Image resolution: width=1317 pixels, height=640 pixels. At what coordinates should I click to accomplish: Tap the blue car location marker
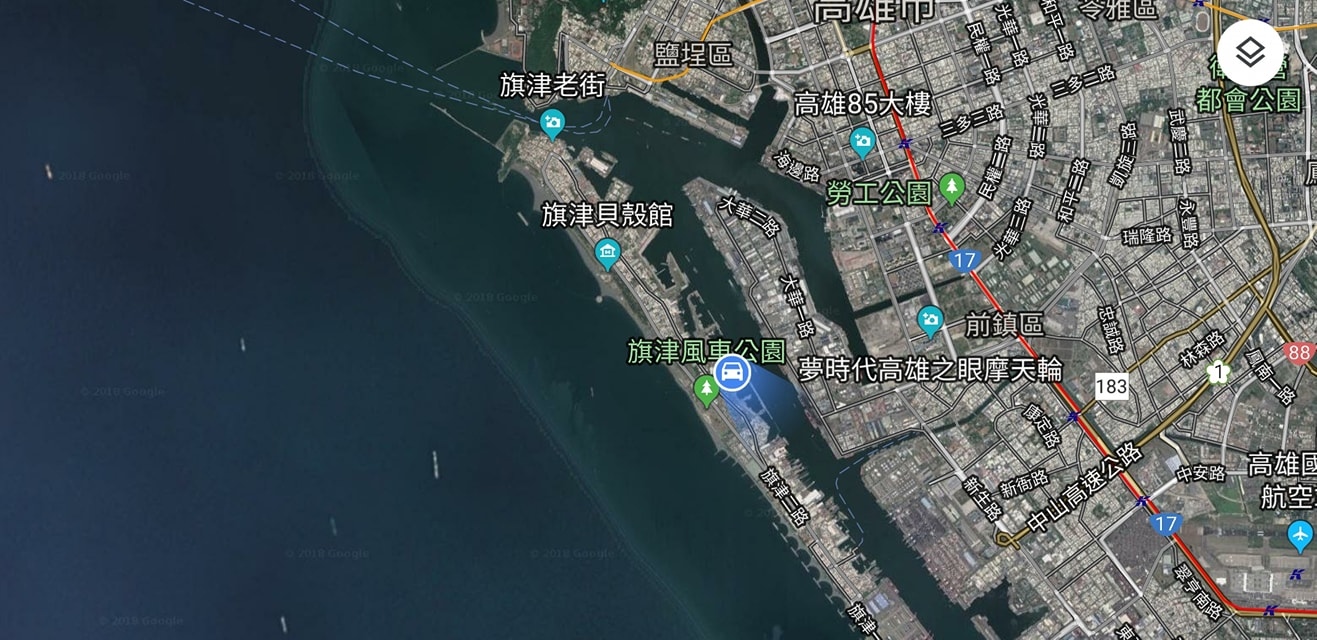(x=732, y=373)
